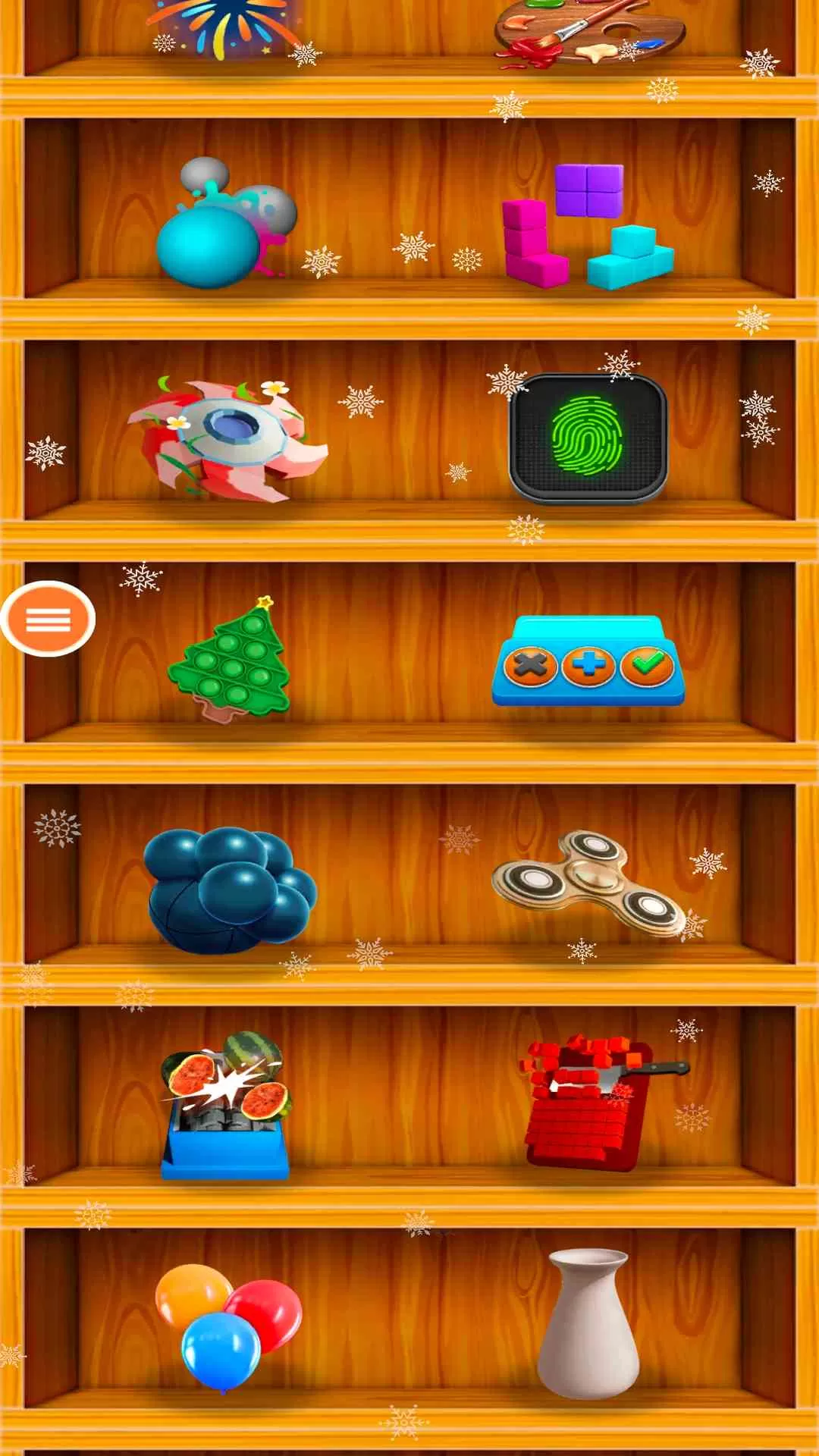Viewport: 819px width, 1456px height.
Task: Open the white pottery vase toy
Action: coord(588,1323)
